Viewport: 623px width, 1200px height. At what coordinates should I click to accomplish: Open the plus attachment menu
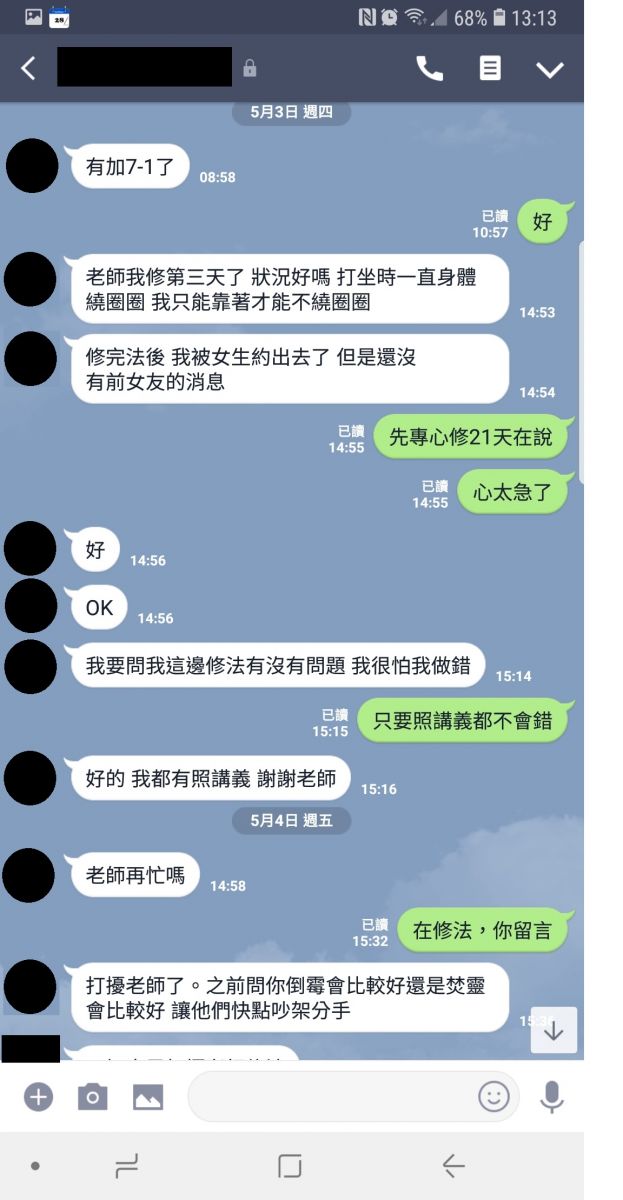coord(38,1097)
